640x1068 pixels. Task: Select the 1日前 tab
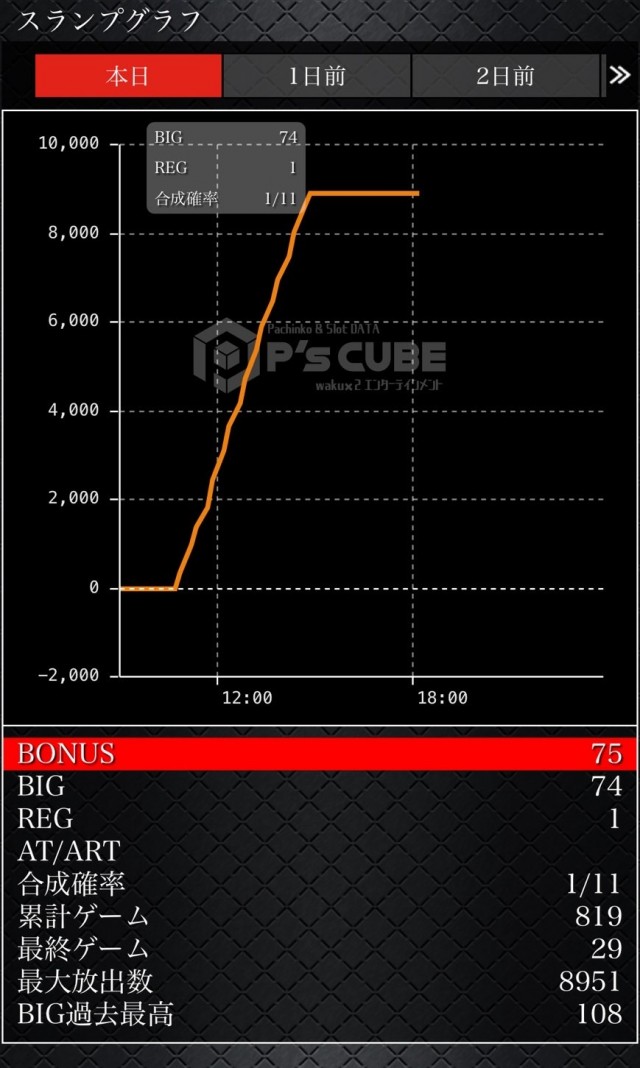pos(316,76)
